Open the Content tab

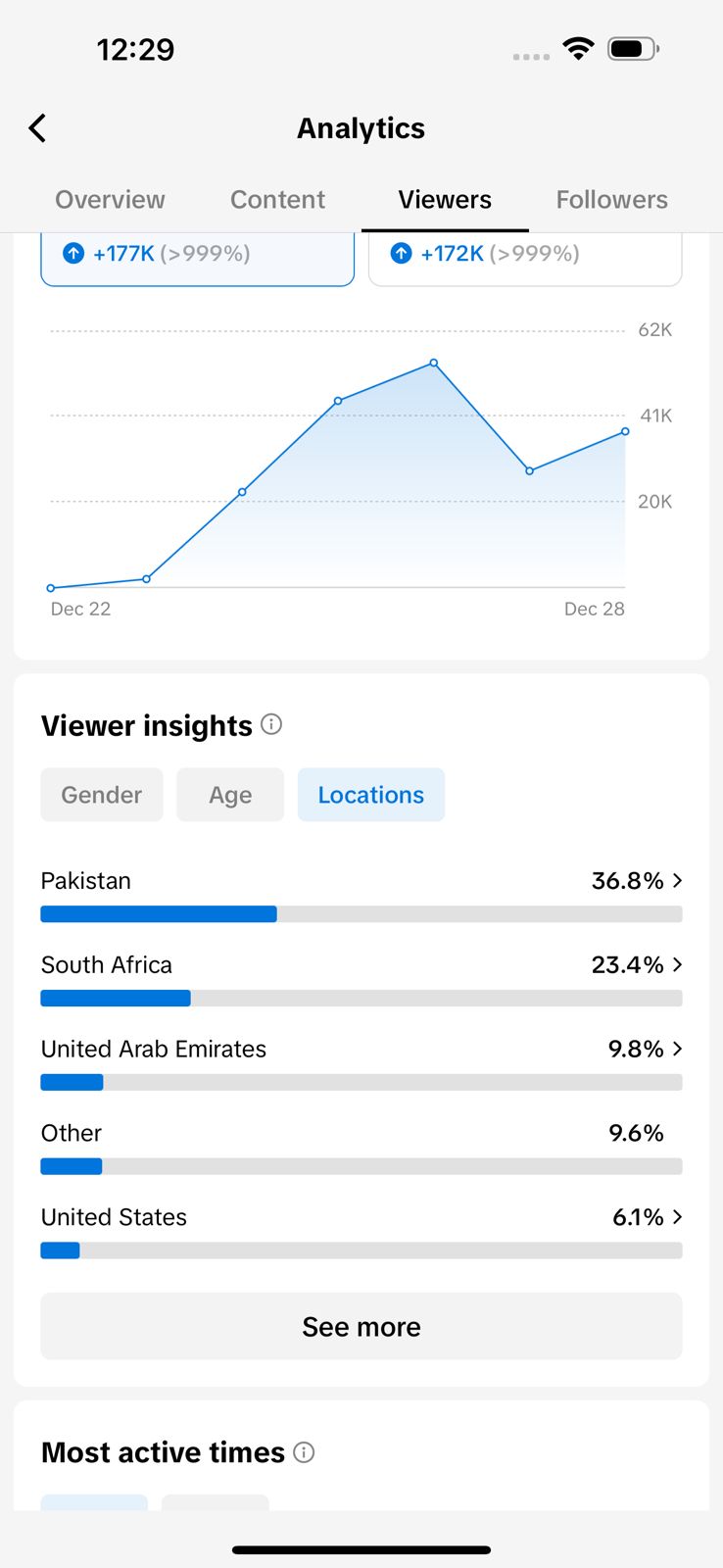(277, 200)
